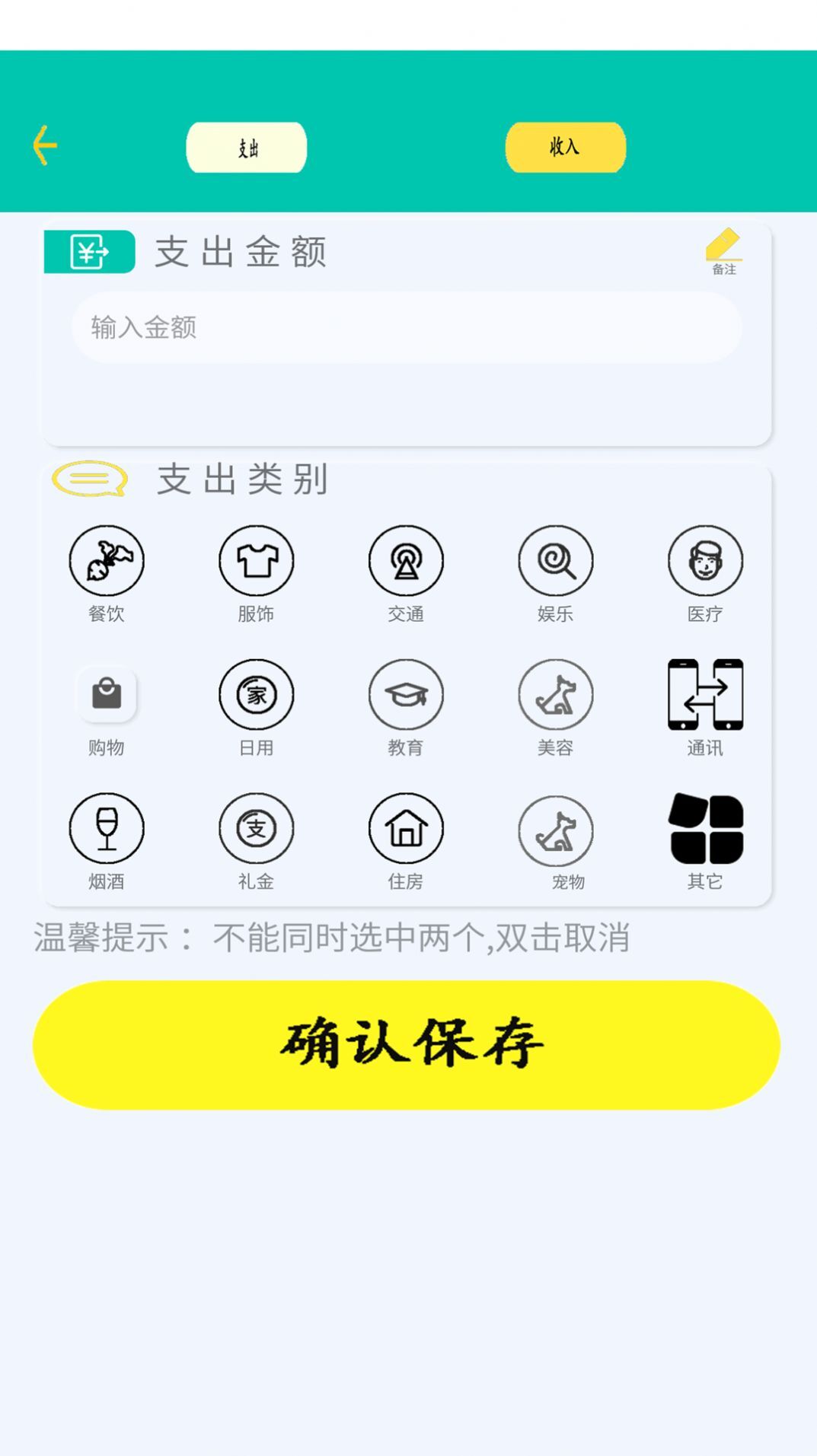Switch to the 支出 (expense) tab

[245, 147]
